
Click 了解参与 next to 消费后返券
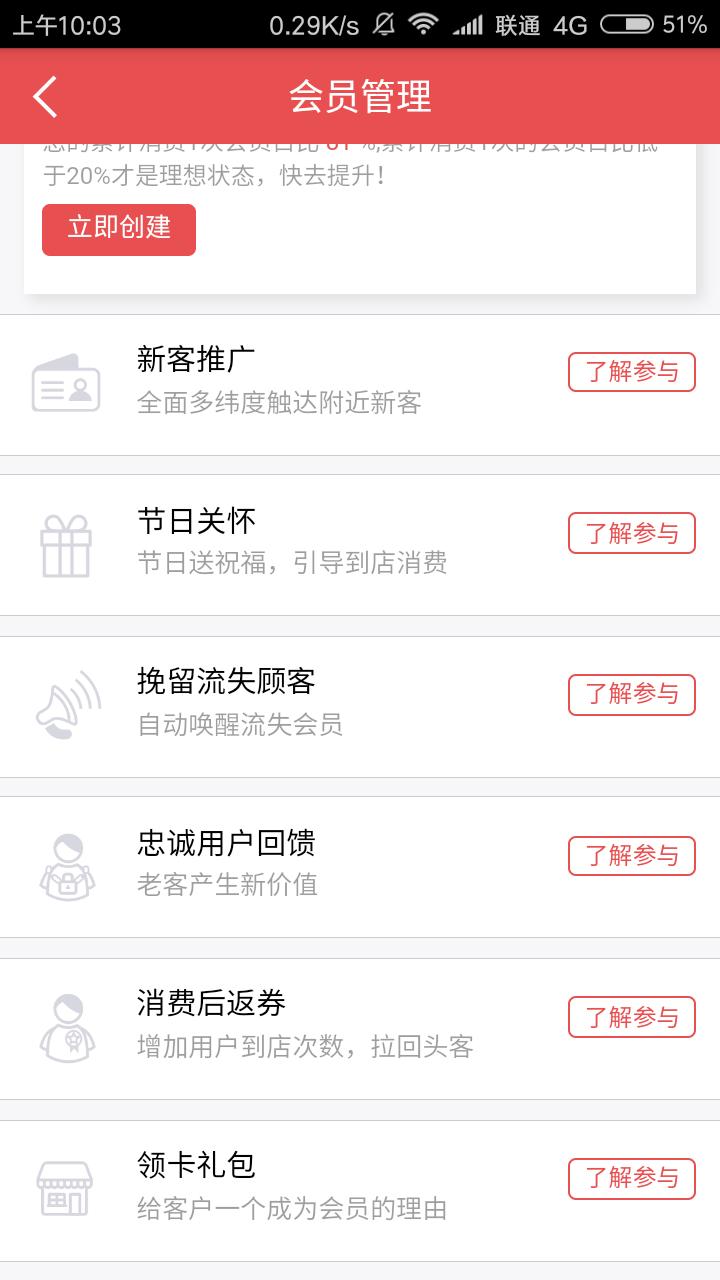click(x=631, y=1017)
